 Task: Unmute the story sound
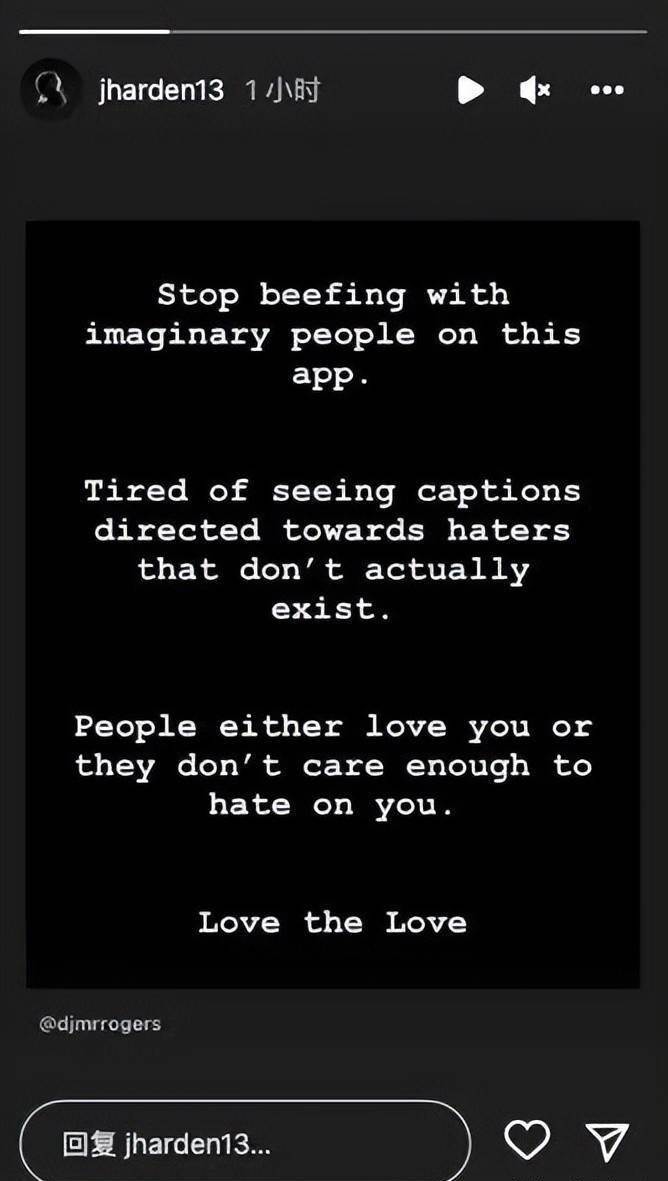coord(535,91)
